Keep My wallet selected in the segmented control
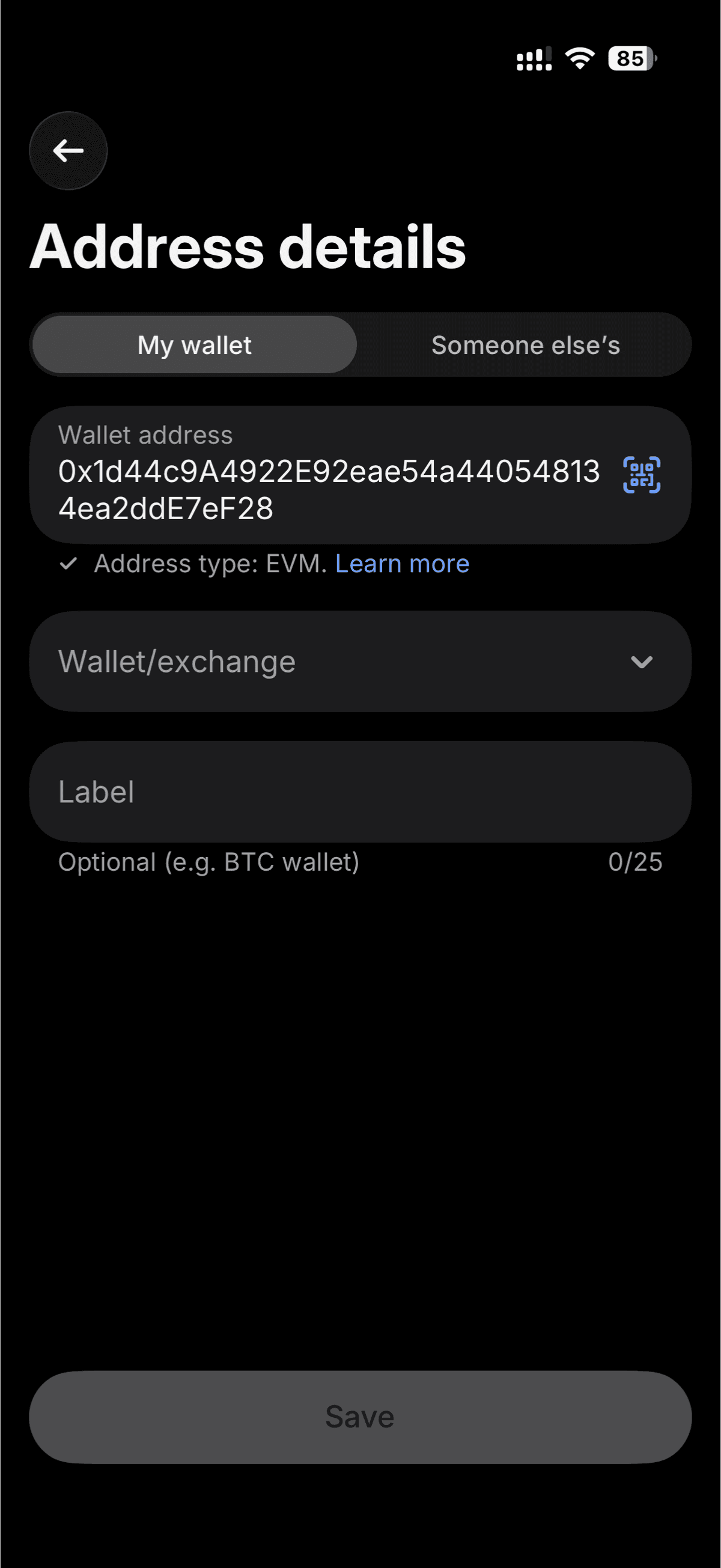The width and height of the screenshot is (721, 1568). [x=194, y=344]
